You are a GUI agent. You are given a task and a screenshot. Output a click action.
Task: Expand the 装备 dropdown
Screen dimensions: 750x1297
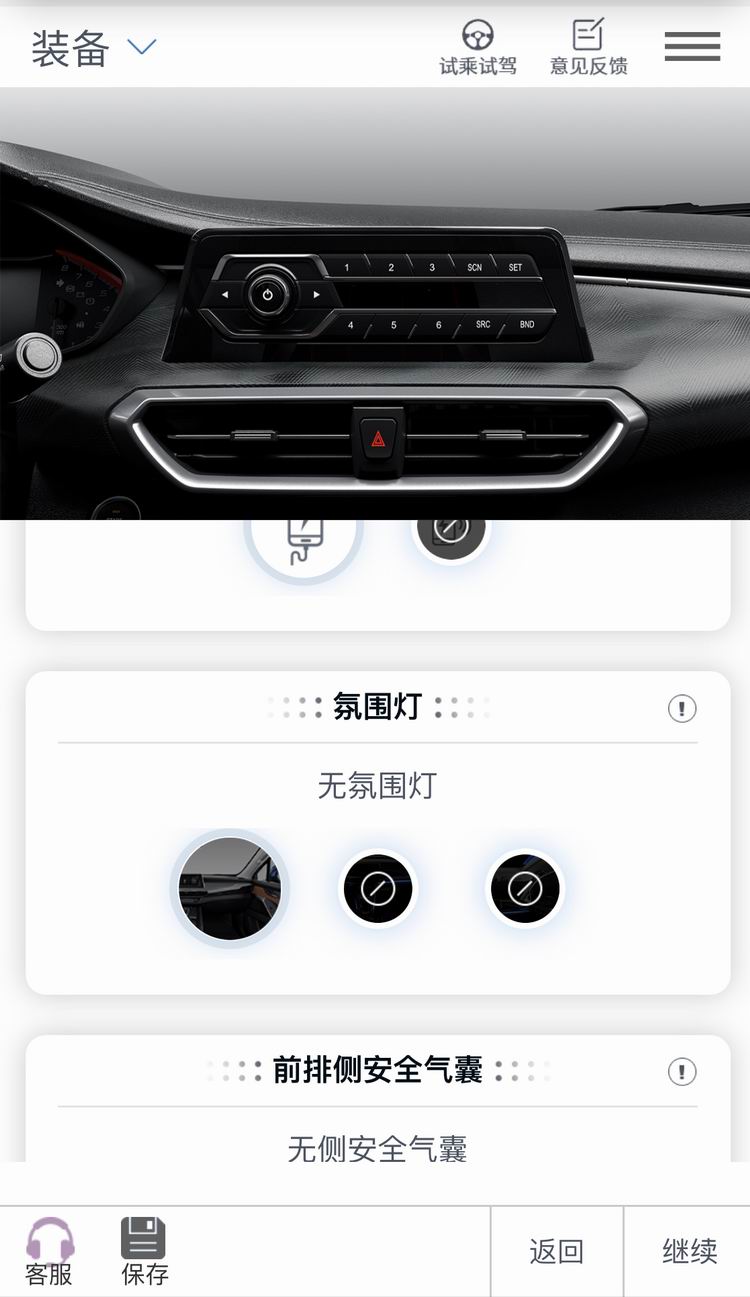[142, 47]
